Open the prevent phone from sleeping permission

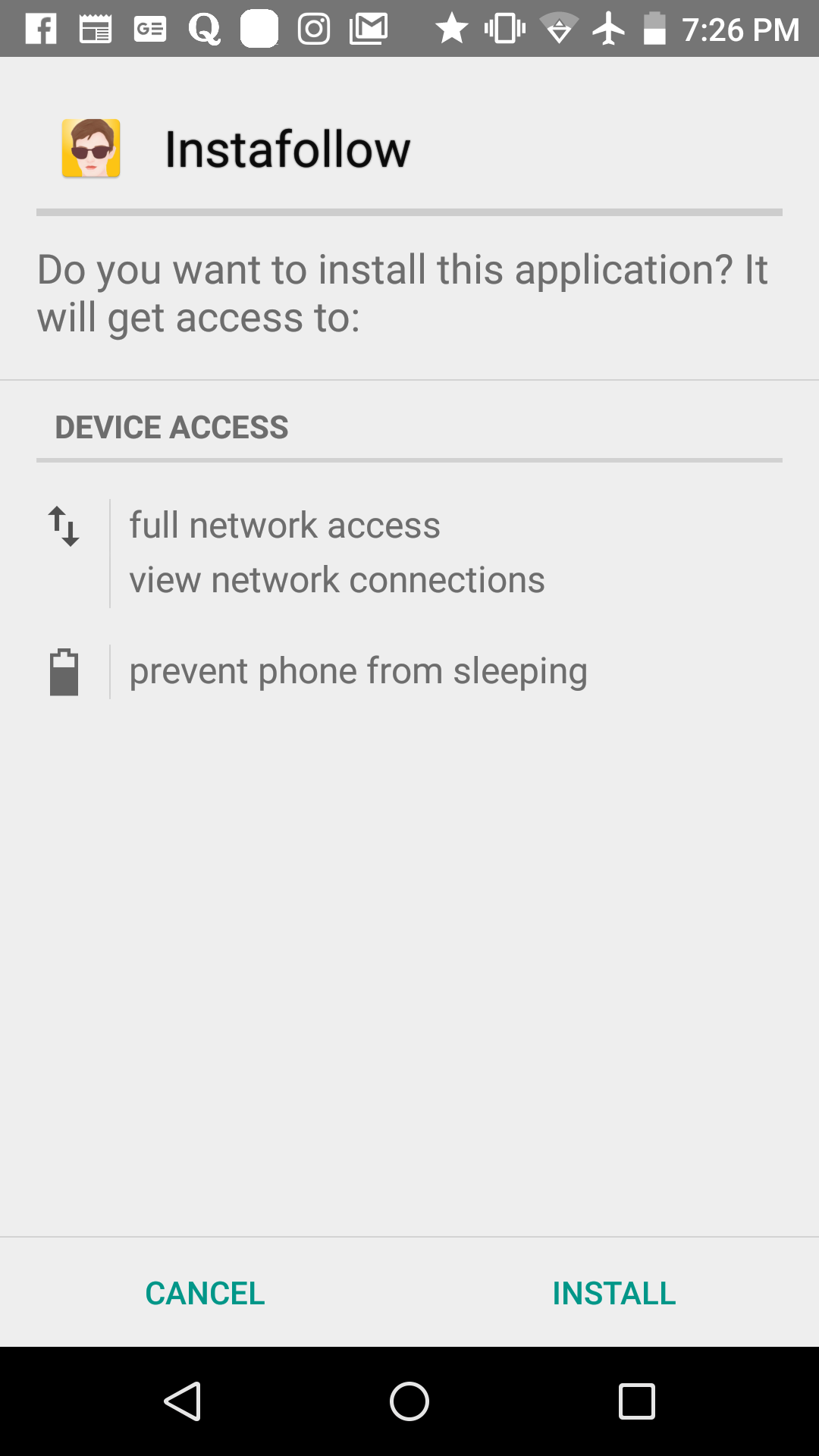(358, 671)
